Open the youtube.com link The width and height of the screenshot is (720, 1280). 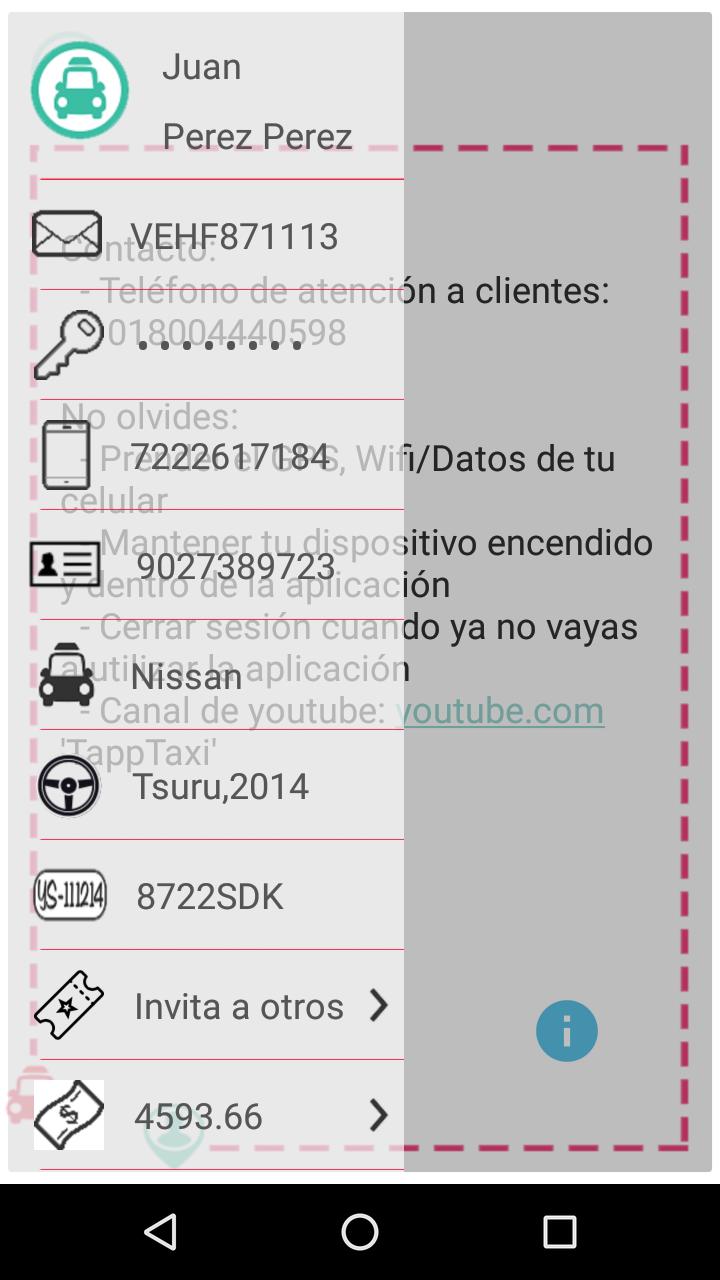point(503,712)
